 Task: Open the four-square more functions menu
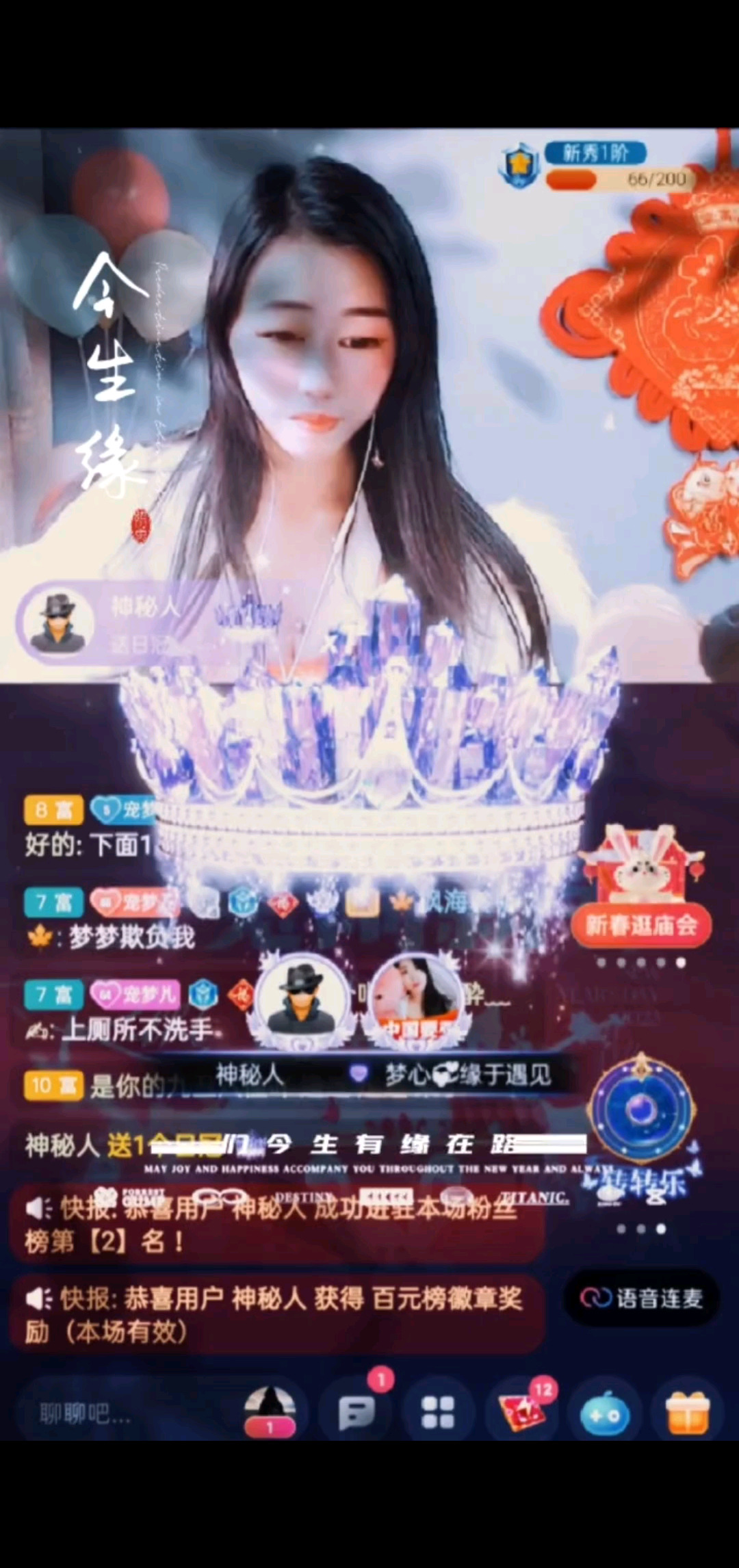pyautogui.click(x=438, y=1412)
